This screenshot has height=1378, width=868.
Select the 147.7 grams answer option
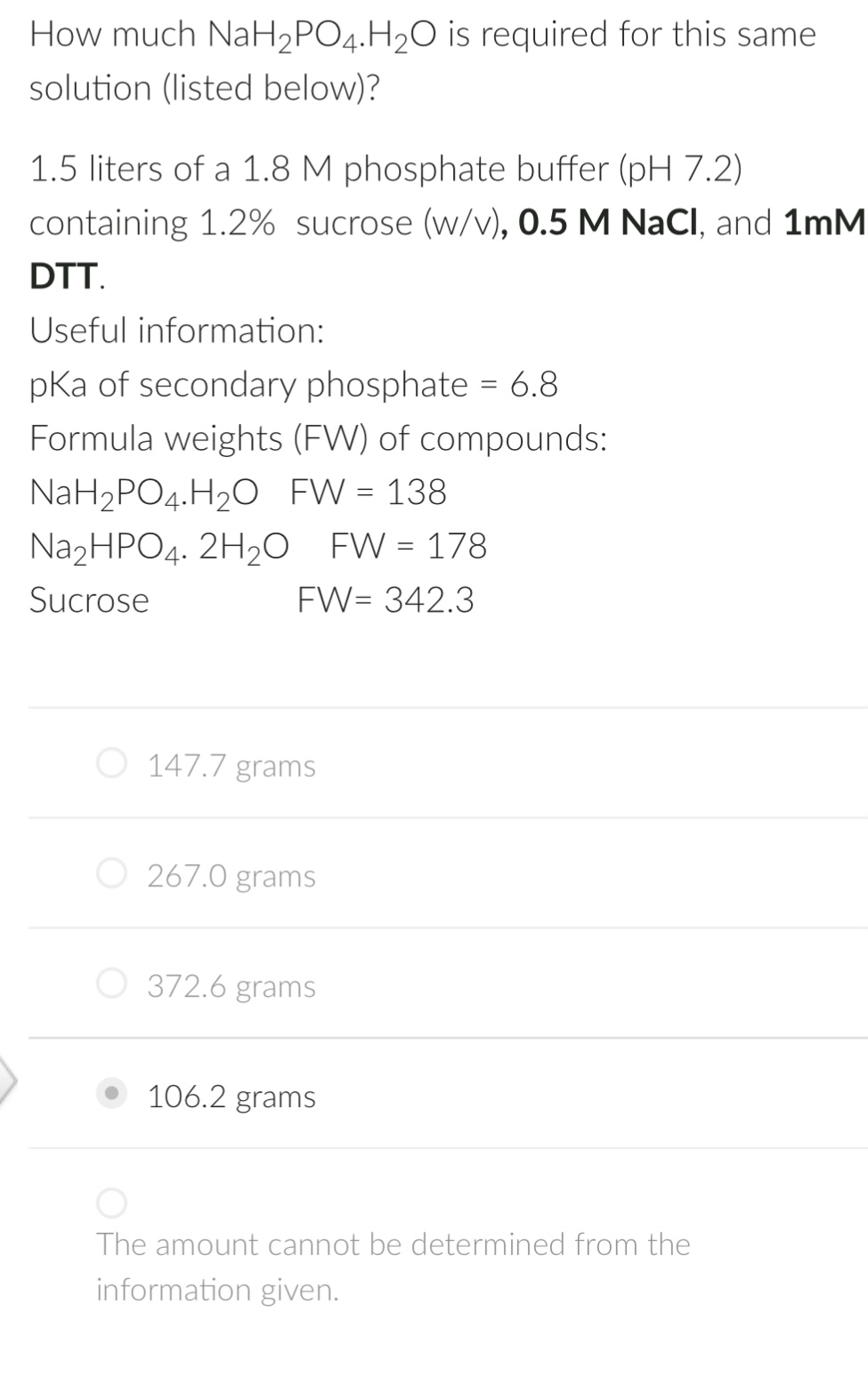(x=112, y=763)
